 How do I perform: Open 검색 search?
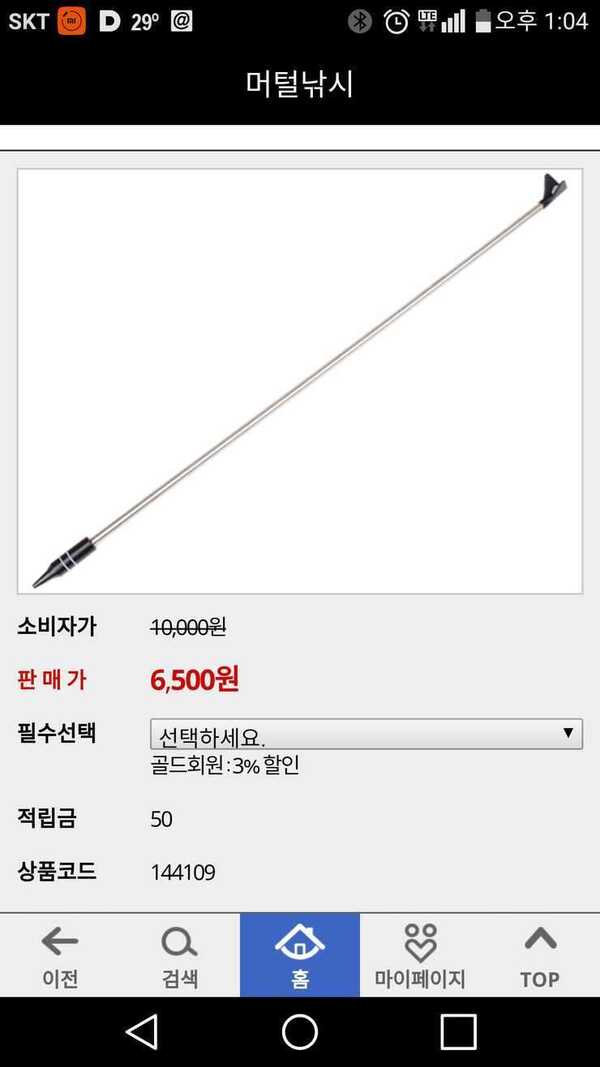pyautogui.click(x=180, y=955)
